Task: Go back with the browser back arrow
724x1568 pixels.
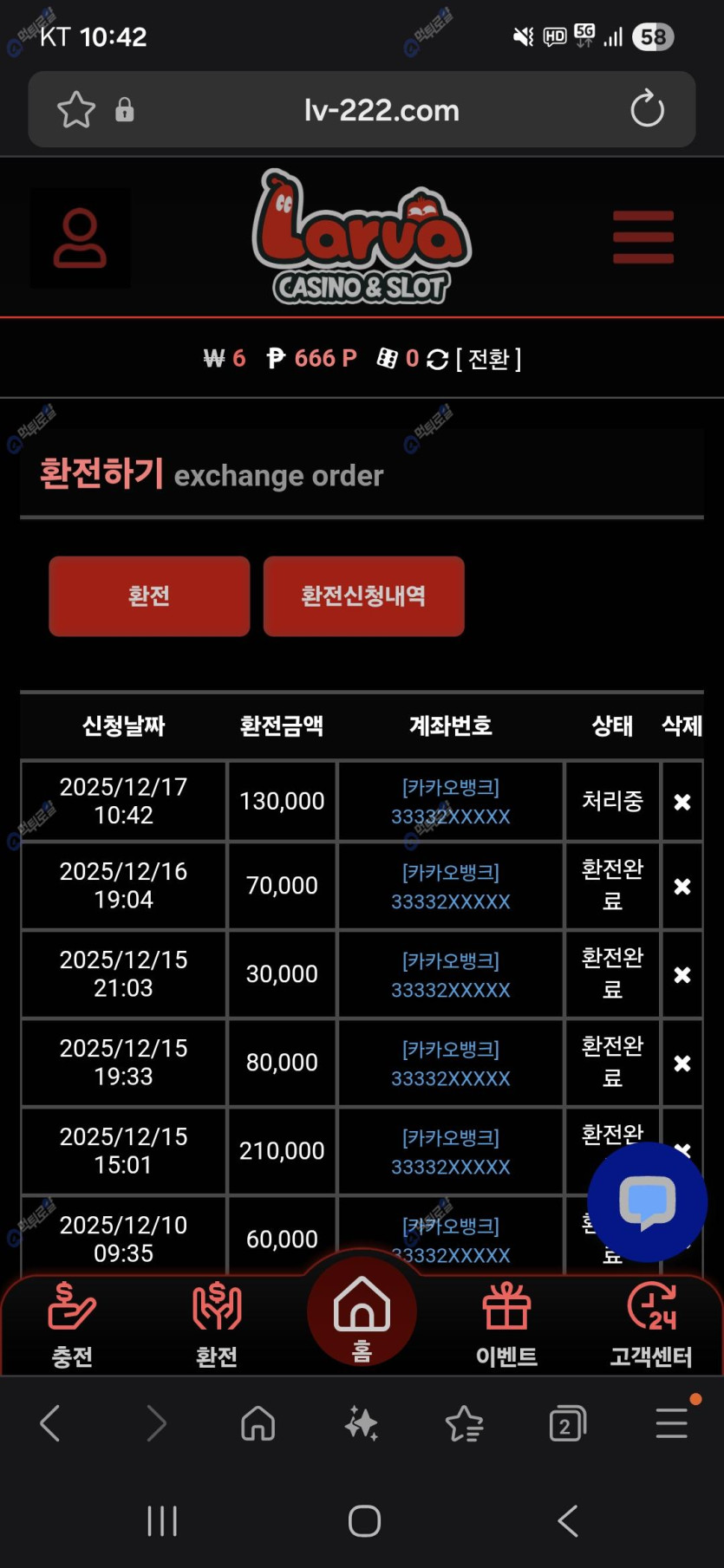Action: point(50,1423)
